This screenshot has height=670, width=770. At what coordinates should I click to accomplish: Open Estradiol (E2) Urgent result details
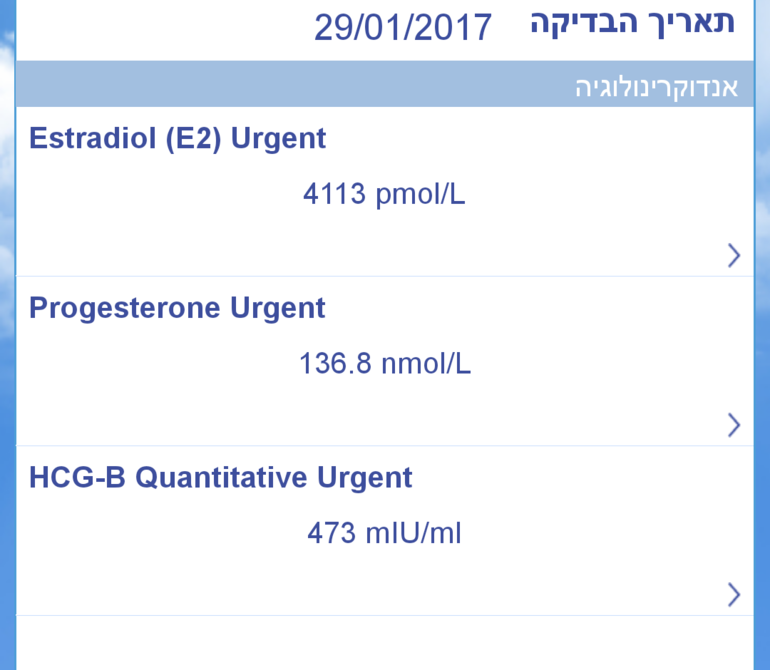pyautogui.click(x=733, y=256)
